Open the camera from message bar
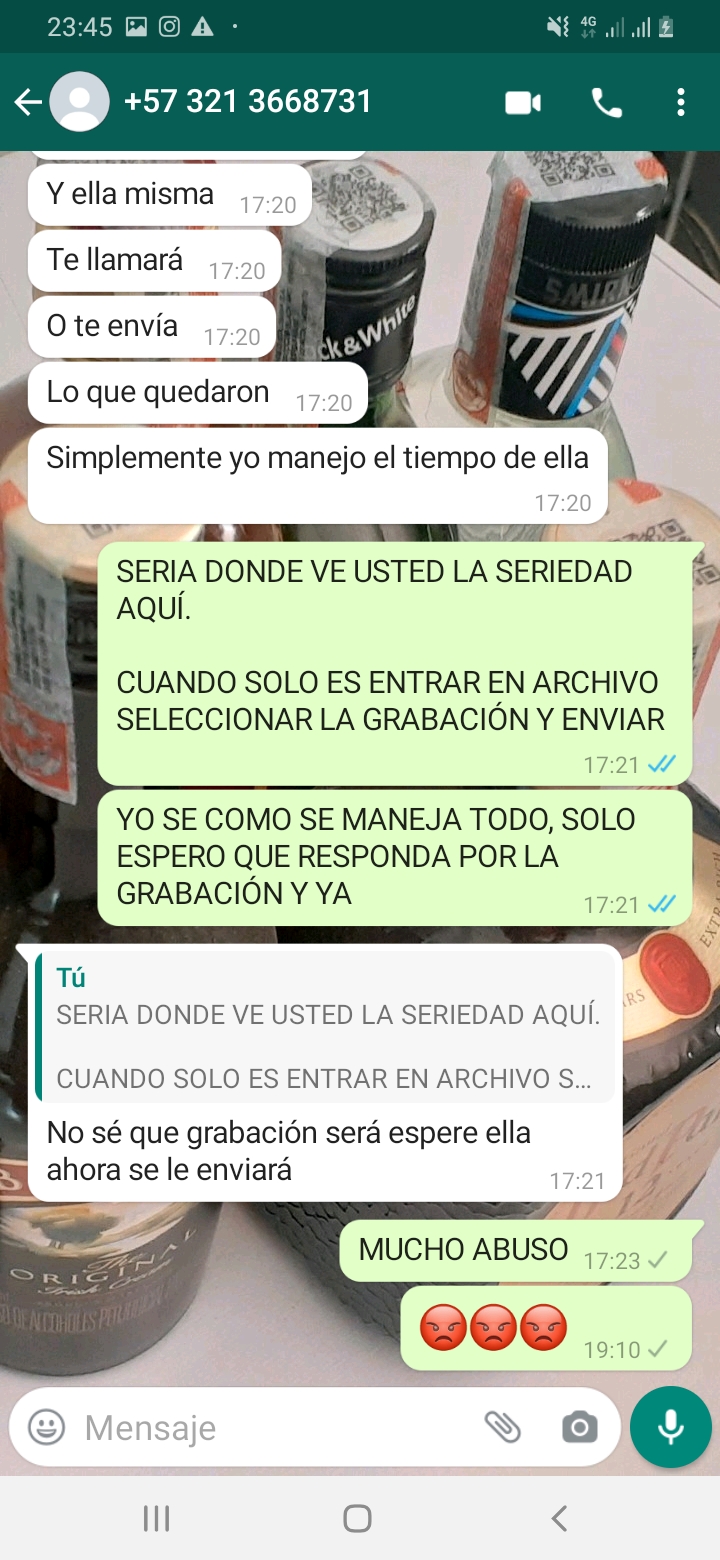This screenshot has height=1560, width=720. (x=579, y=1427)
